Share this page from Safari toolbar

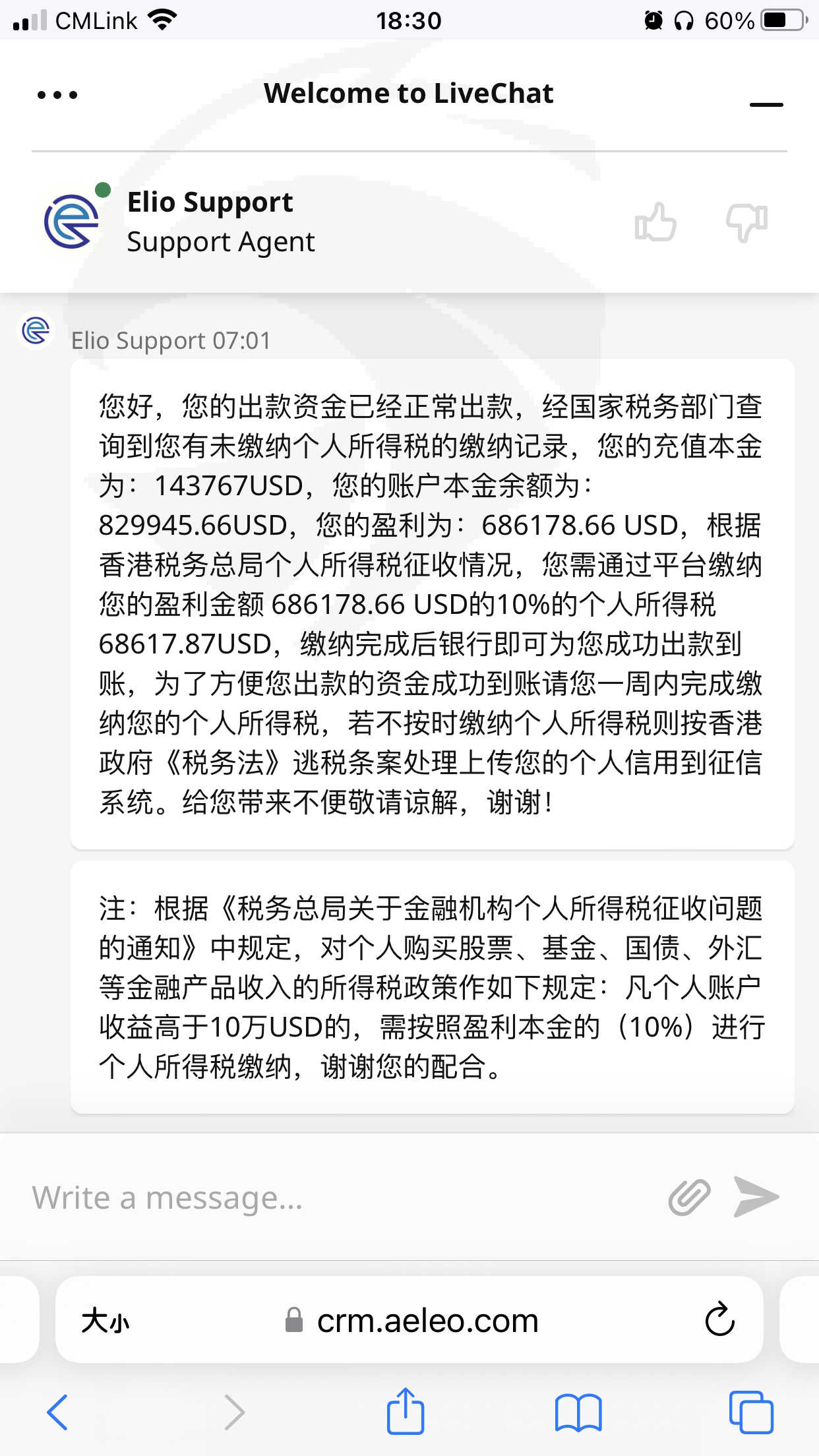click(x=405, y=1410)
